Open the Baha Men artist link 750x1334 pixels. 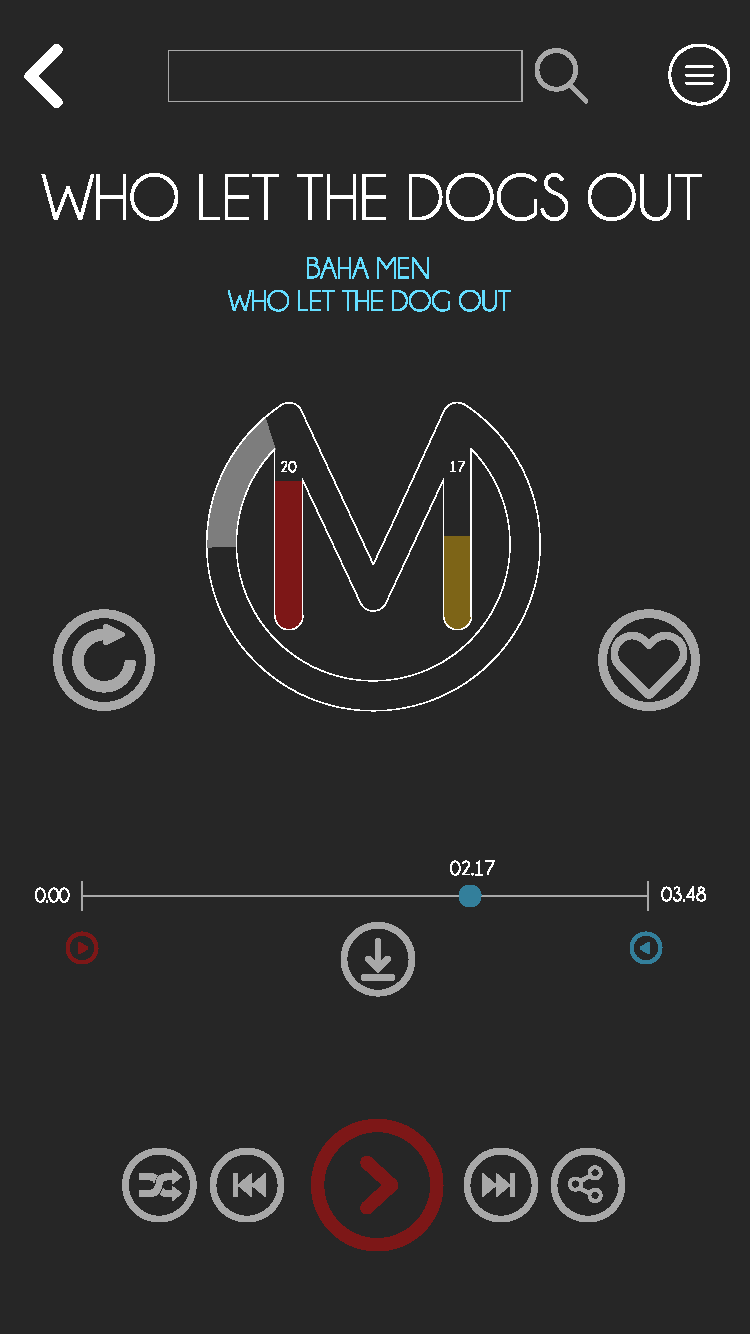tap(368, 268)
